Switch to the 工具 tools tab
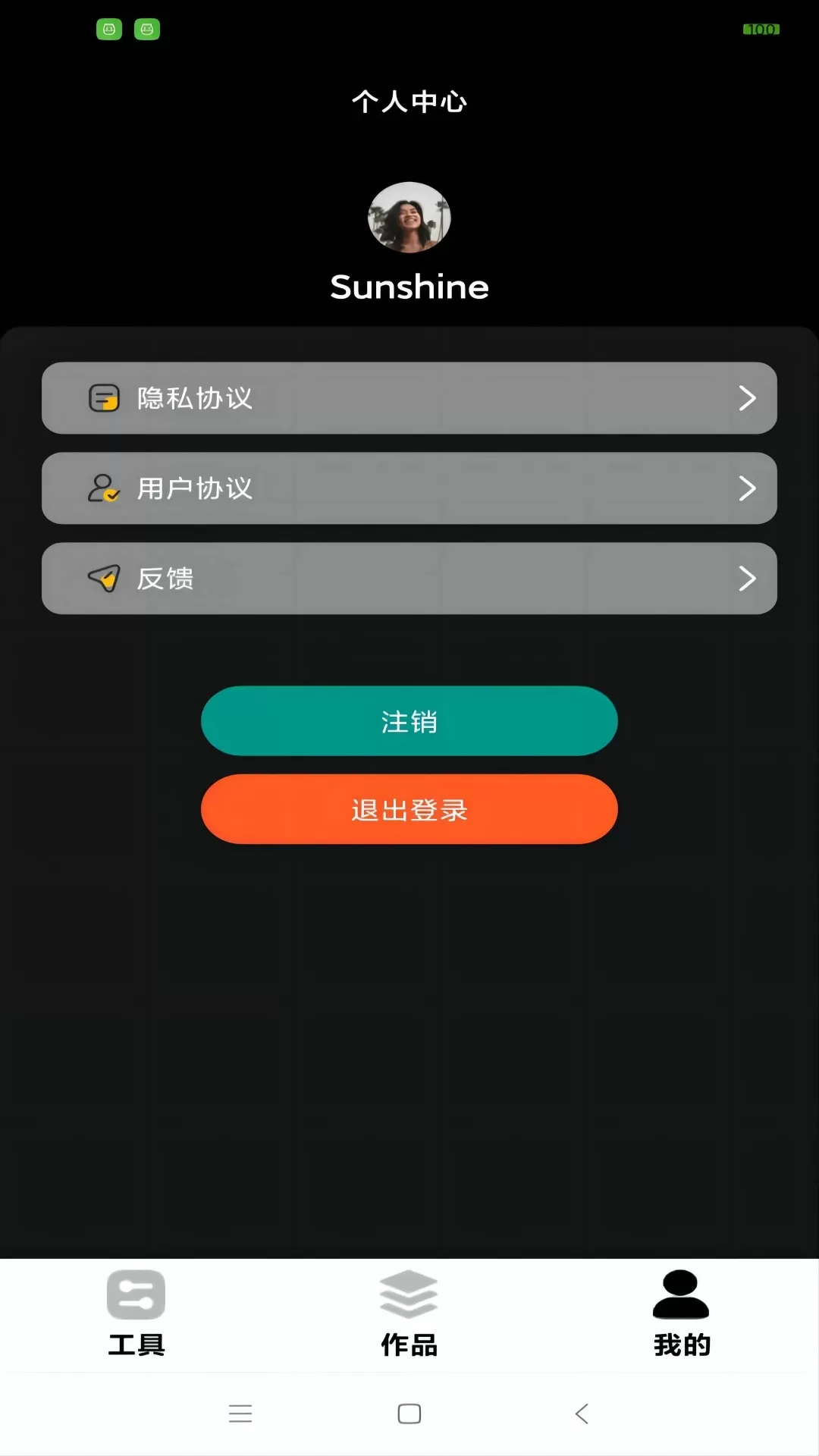This screenshot has width=819, height=1456. click(x=136, y=1313)
